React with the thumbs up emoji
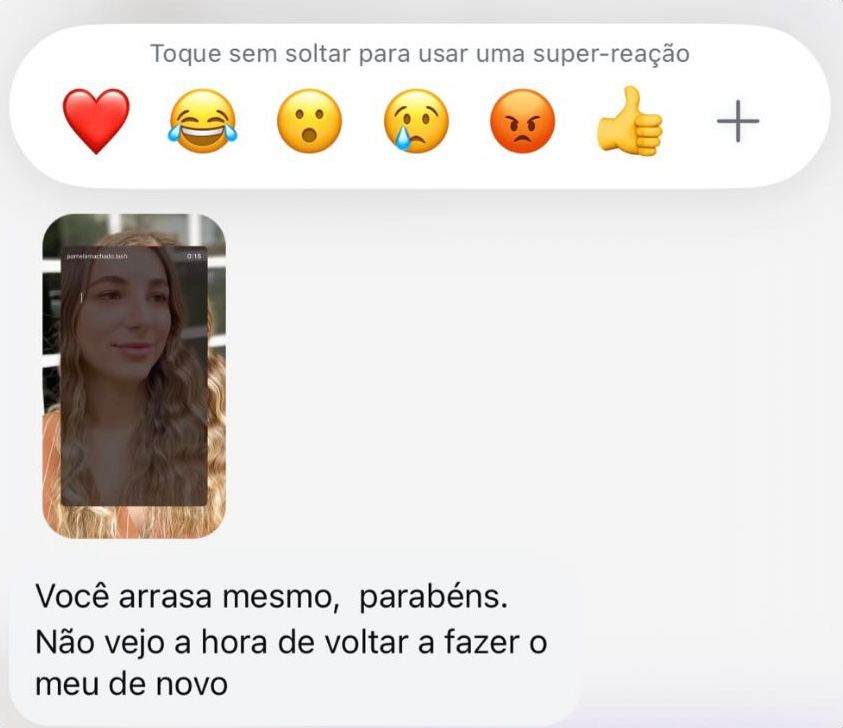The image size is (843, 728). tap(629, 123)
